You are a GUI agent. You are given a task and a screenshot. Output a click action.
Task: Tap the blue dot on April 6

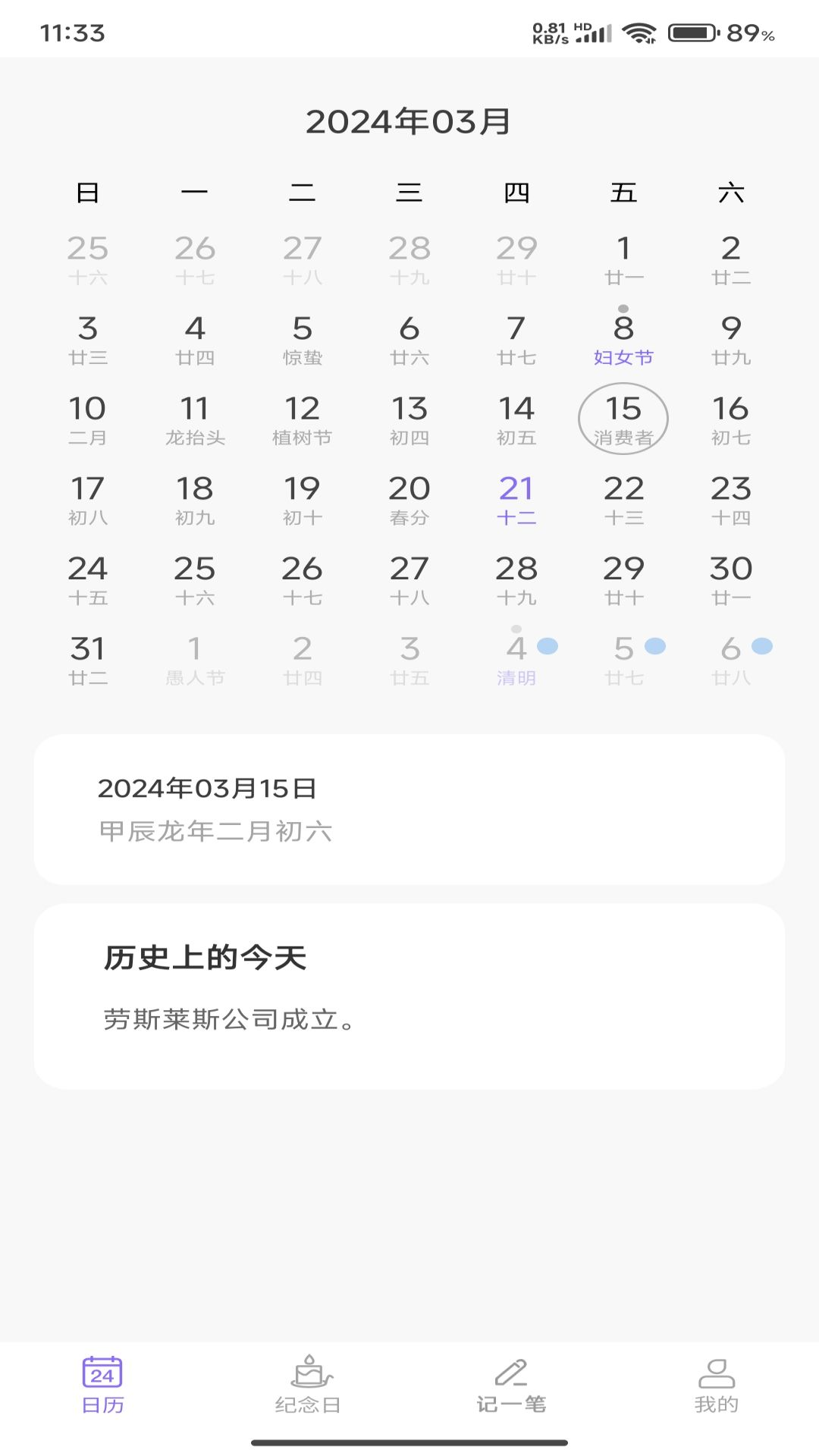click(761, 646)
